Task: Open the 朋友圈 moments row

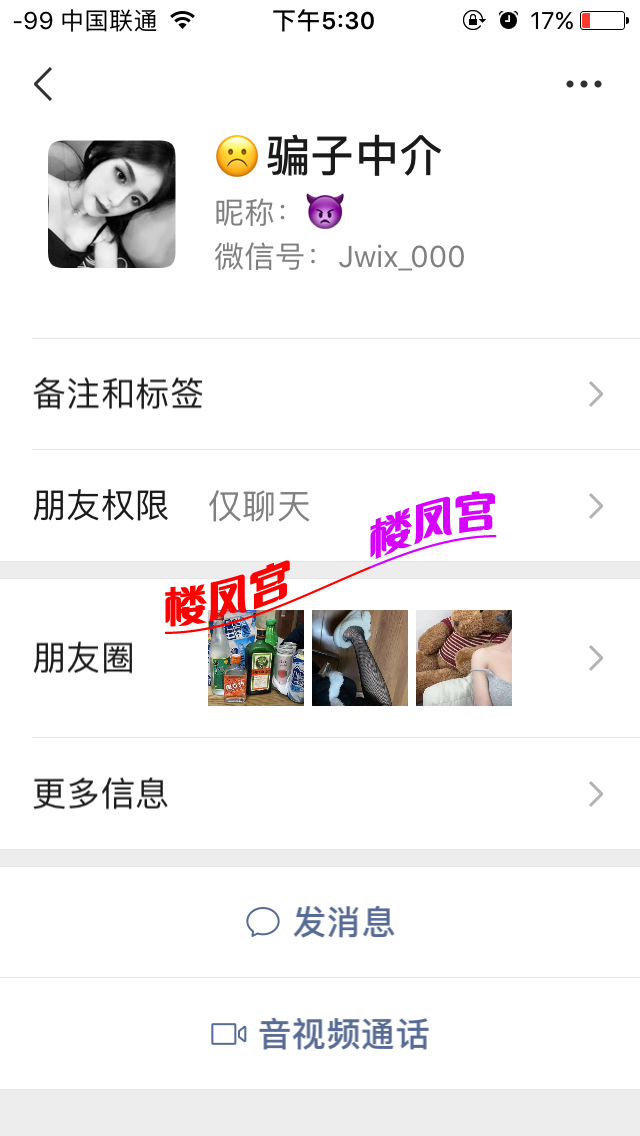Action: pyautogui.click(x=320, y=658)
